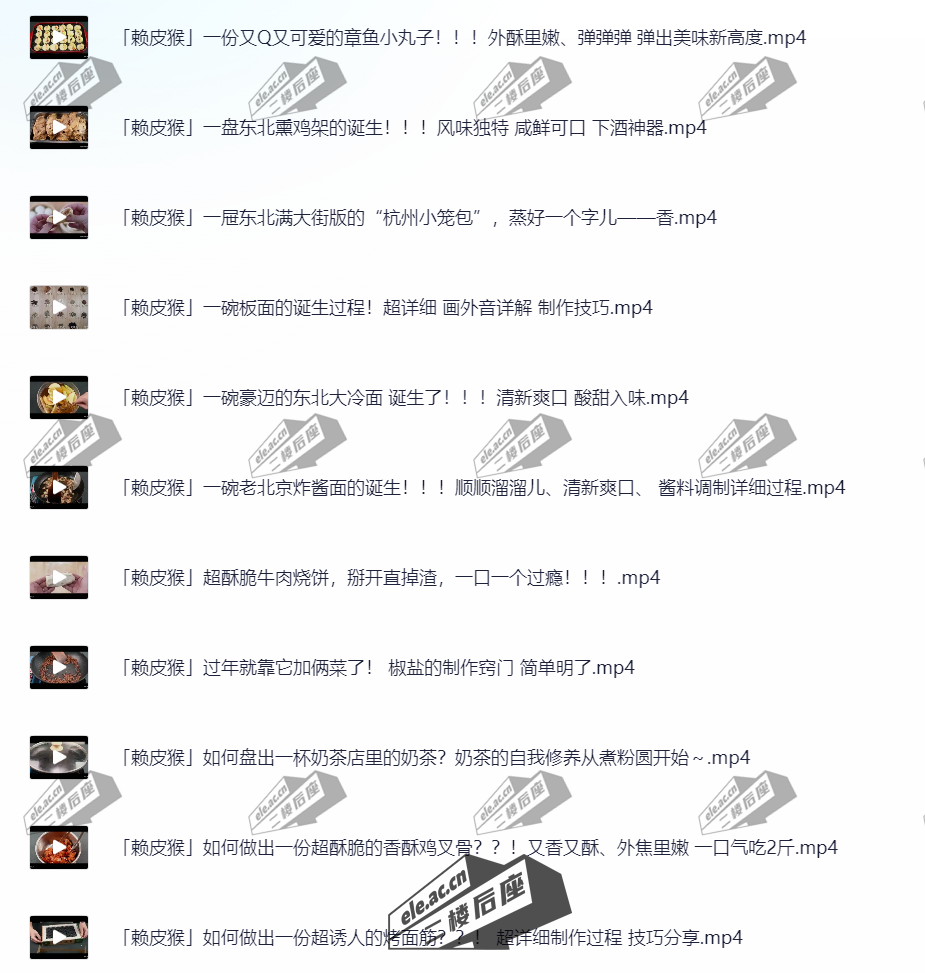925x973 pixels.
Task: Select the 老北京炸酱面 video
Action: [x=482, y=488]
